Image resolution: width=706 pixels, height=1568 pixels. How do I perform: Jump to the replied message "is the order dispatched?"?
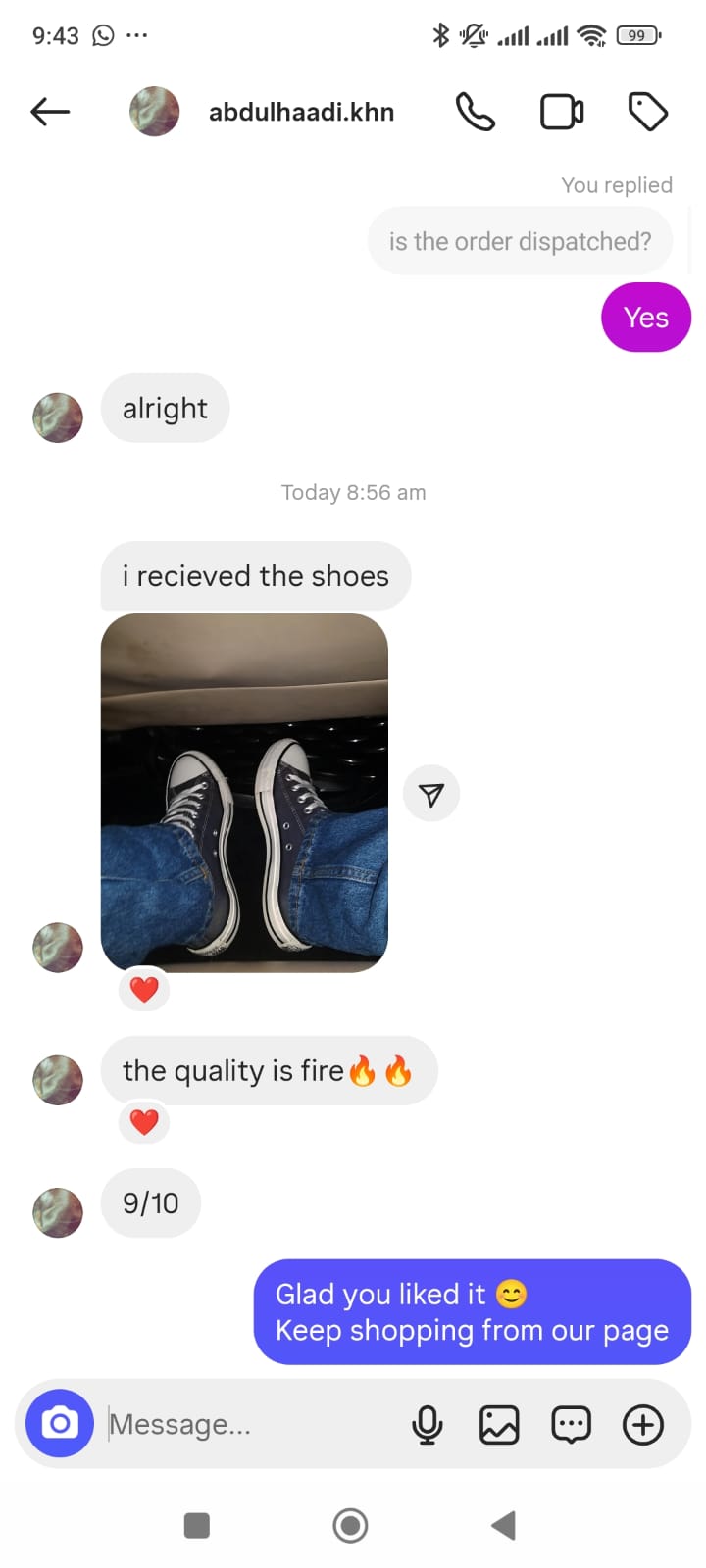pyautogui.click(x=520, y=241)
